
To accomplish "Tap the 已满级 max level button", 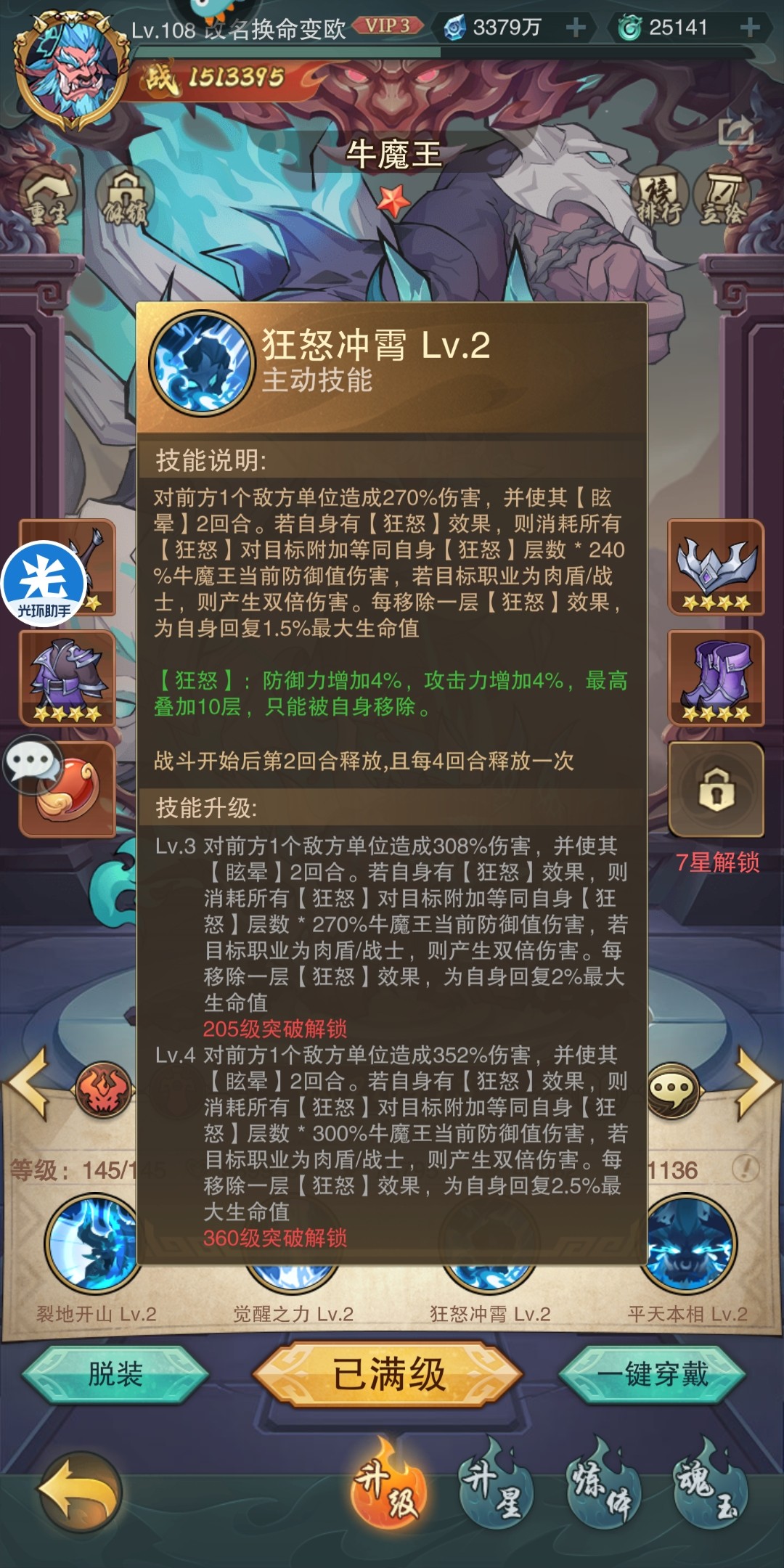I will coord(388,1374).
